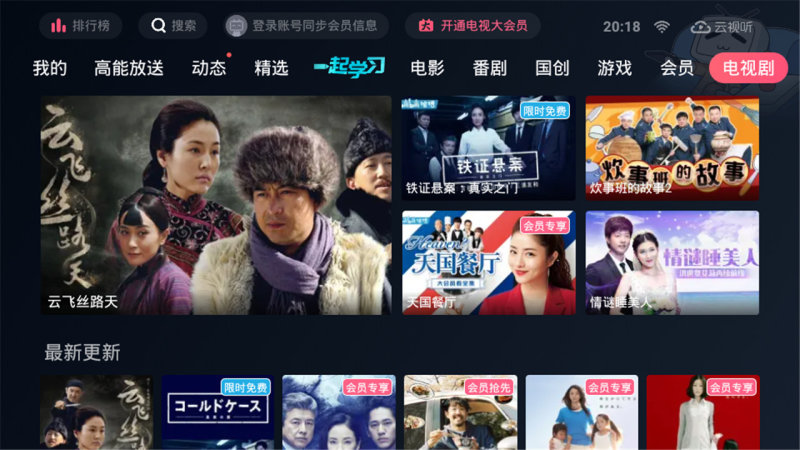The height and width of the screenshot is (450, 800).
Task: Open the 动态 tab
Action: tap(208, 68)
